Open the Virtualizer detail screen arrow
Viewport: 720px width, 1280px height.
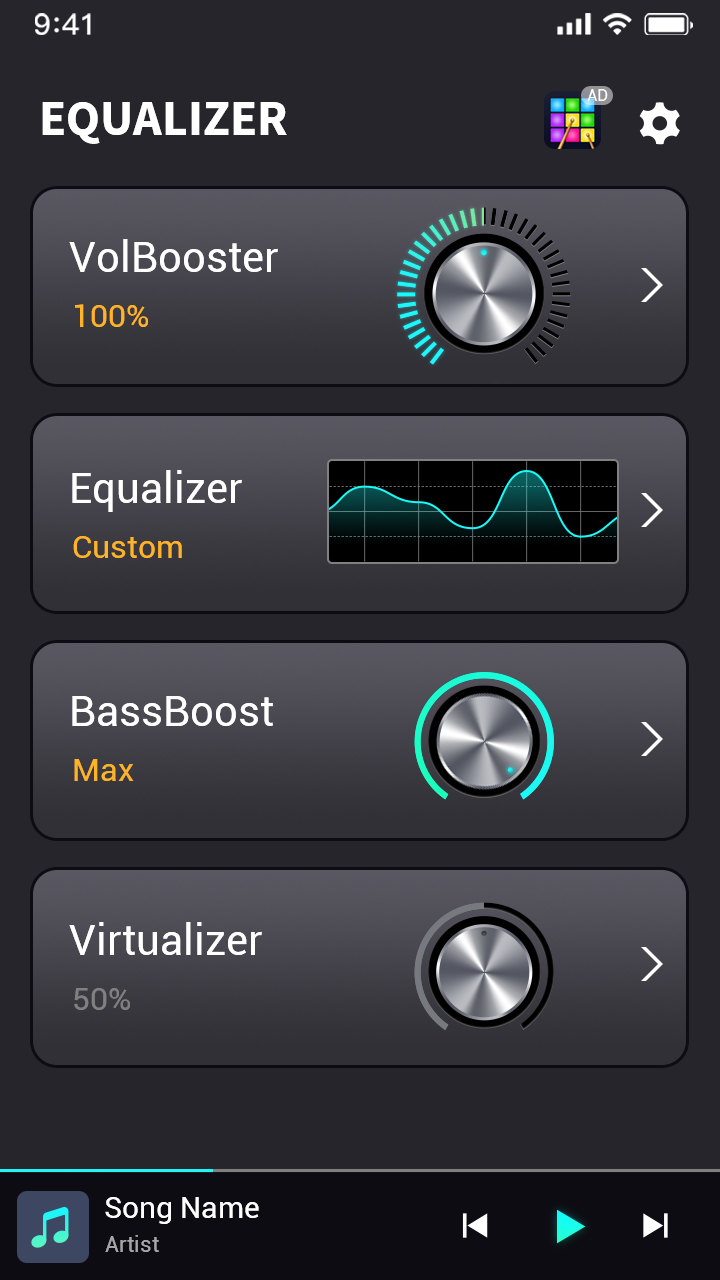point(651,965)
